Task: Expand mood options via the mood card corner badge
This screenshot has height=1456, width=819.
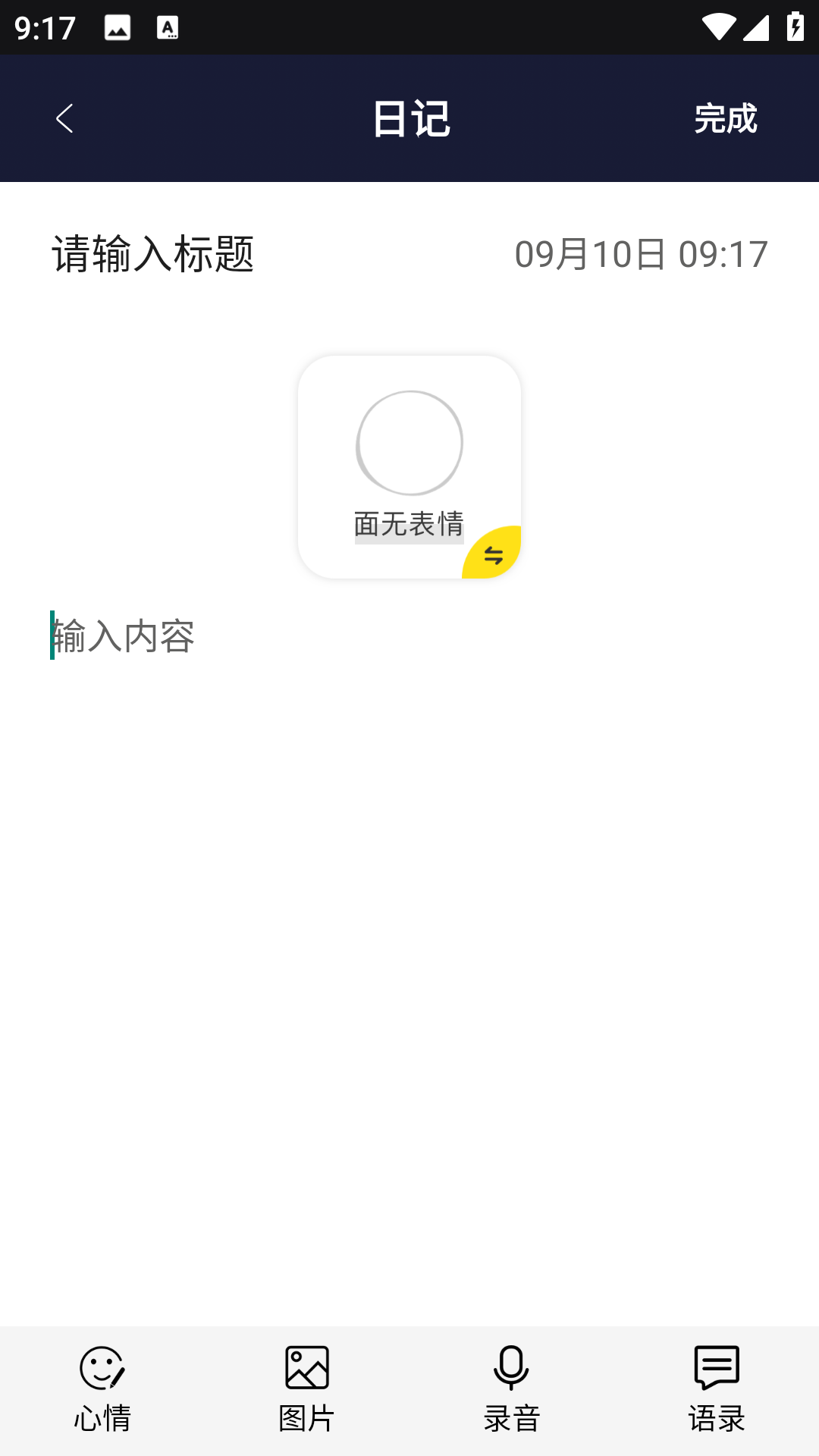Action: [494, 553]
